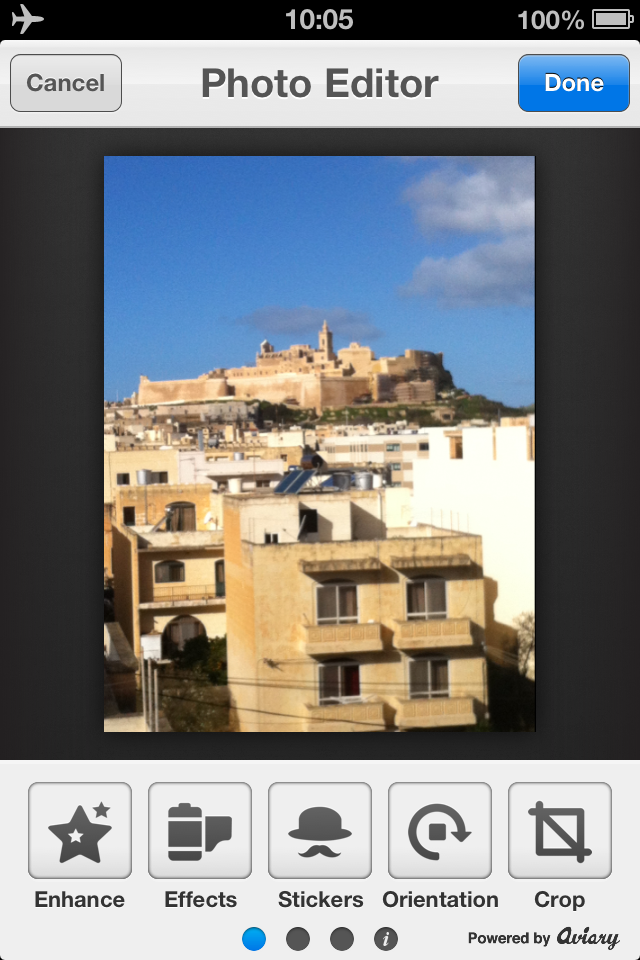Jump to the second tools page dot
640x960 pixels.
click(298, 938)
